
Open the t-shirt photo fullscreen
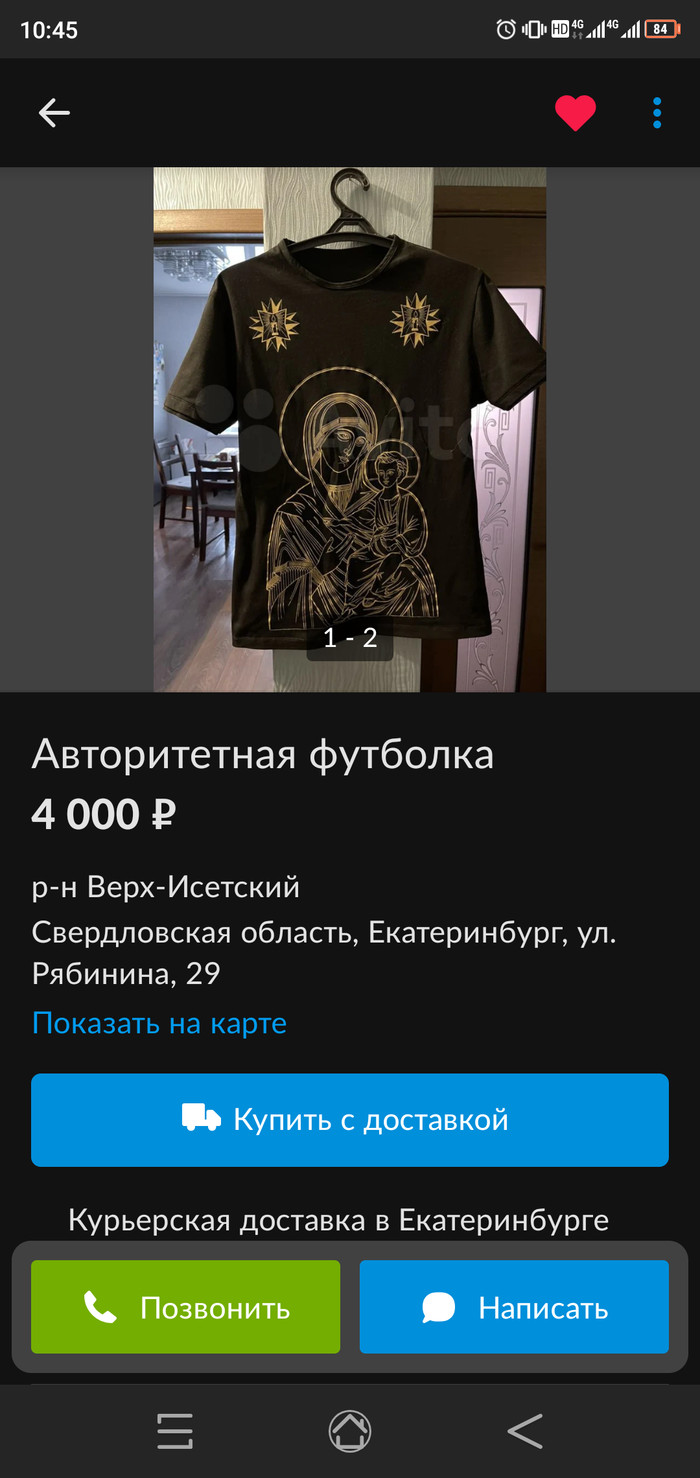coord(349,428)
